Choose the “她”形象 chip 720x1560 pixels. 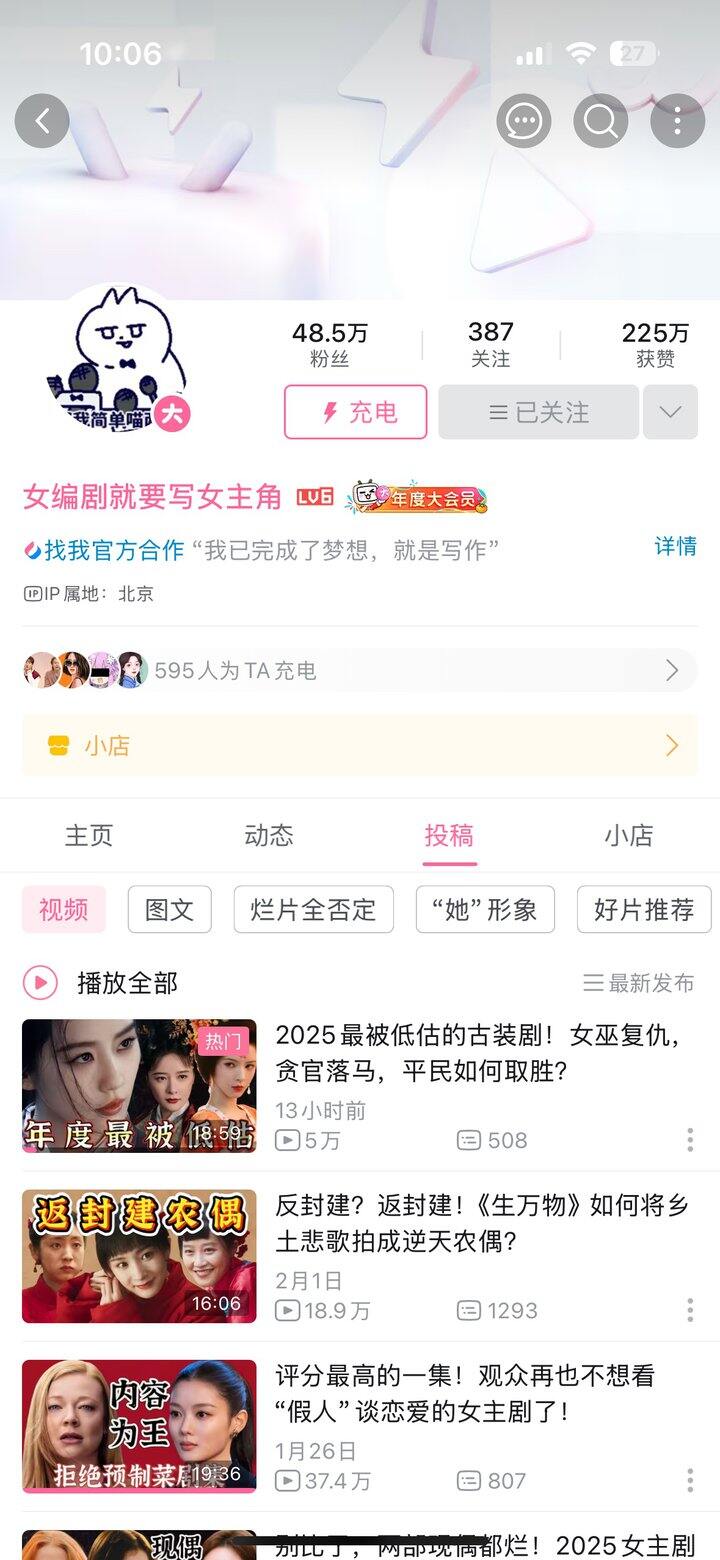(x=485, y=909)
